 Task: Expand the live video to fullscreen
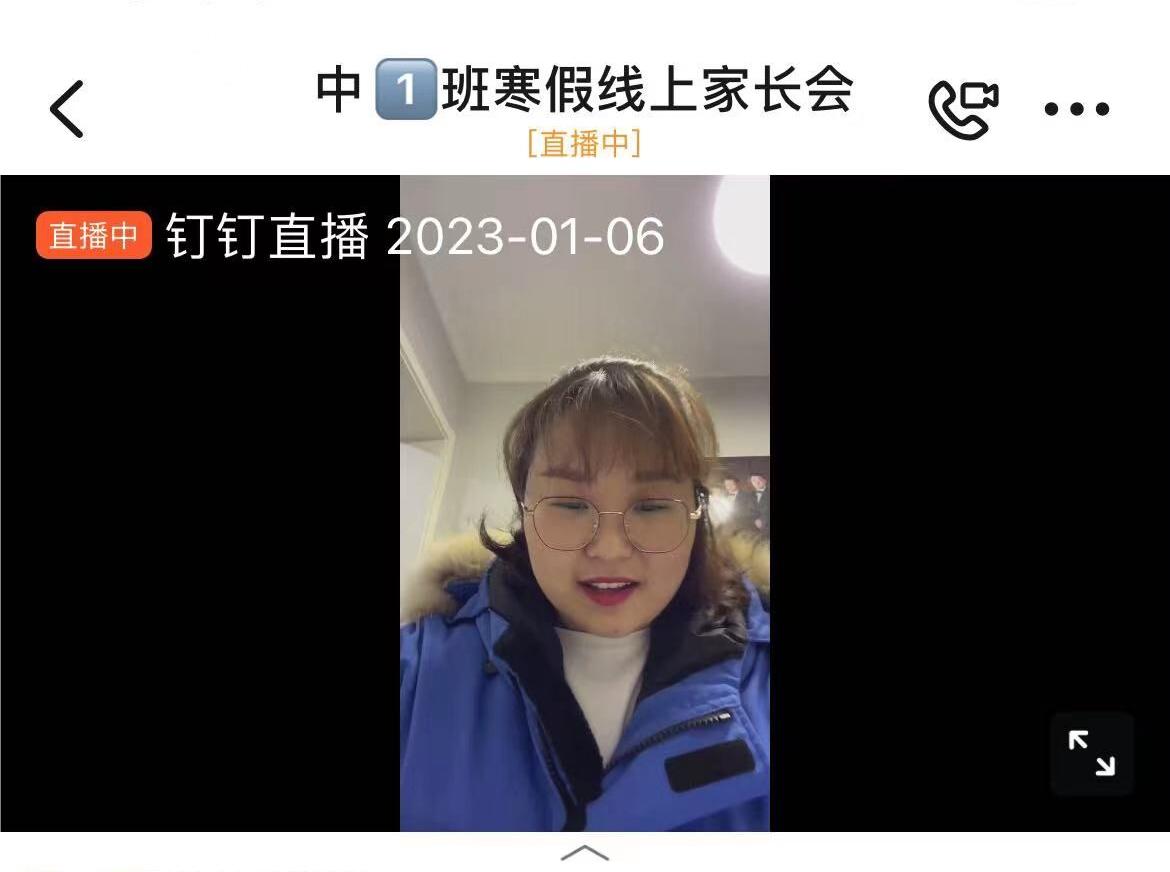(1091, 753)
